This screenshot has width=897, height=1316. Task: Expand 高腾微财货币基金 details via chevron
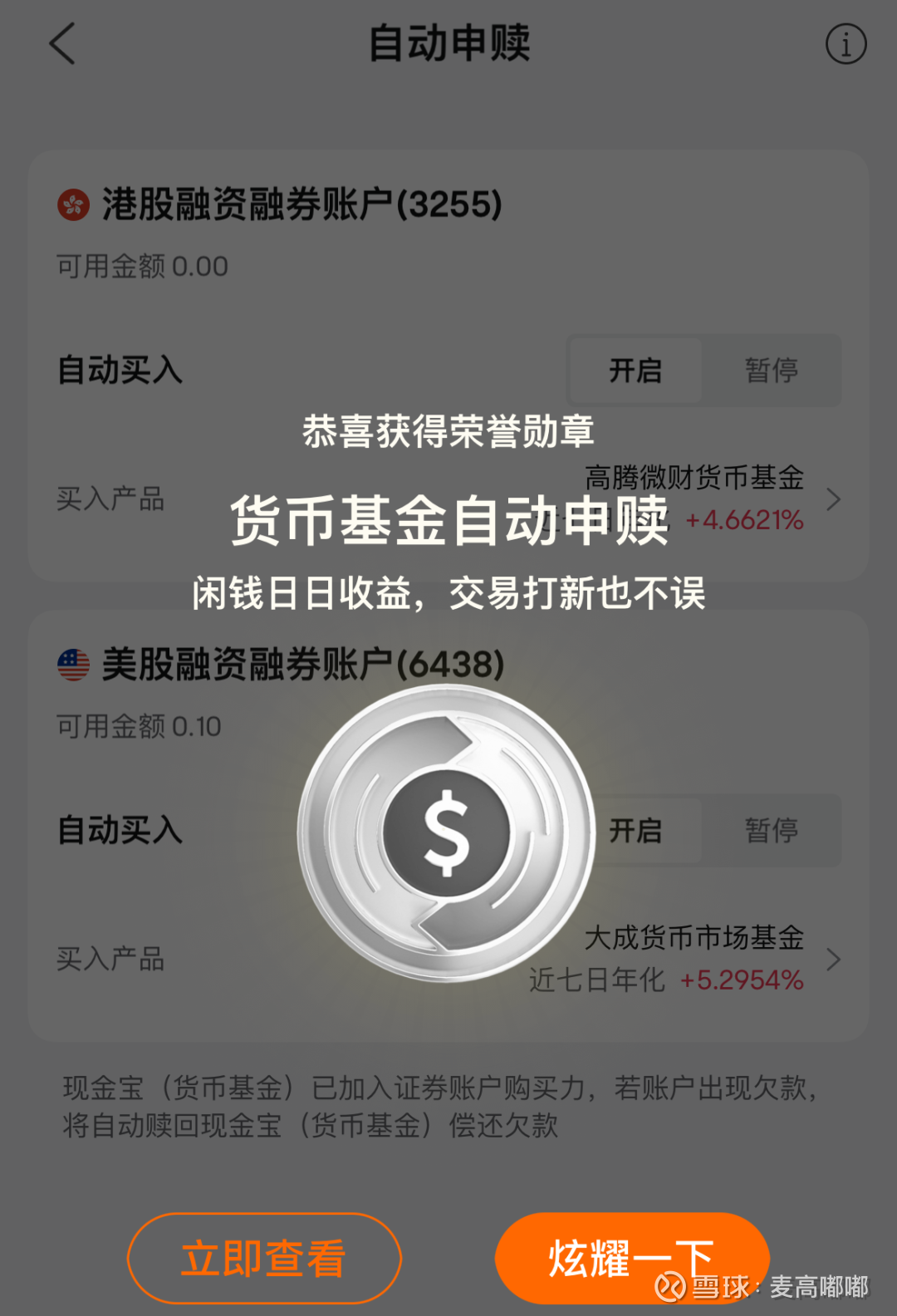pyautogui.click(x=833, y=499)
